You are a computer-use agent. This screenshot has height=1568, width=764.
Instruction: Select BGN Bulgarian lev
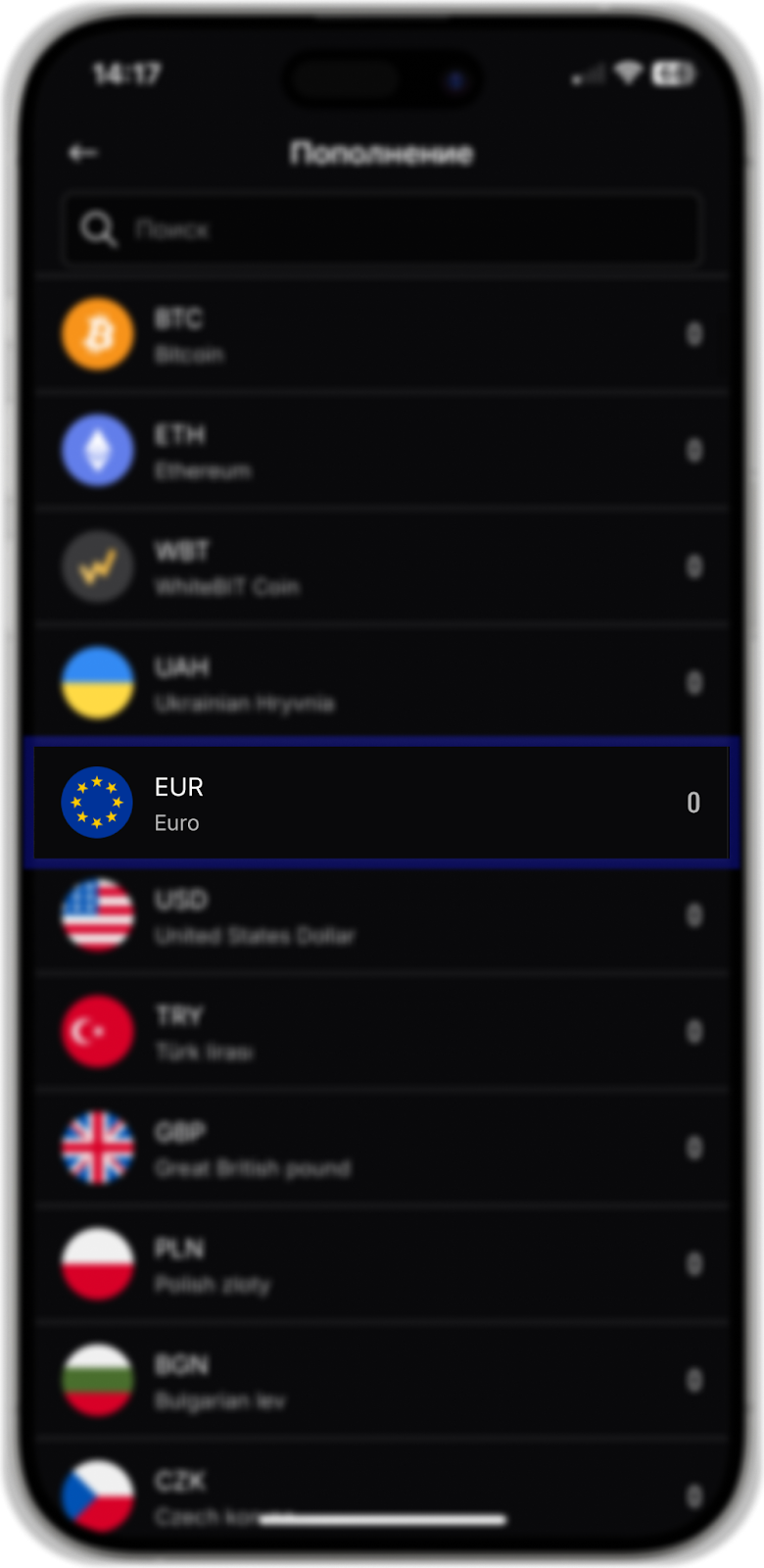point(382,1381)
